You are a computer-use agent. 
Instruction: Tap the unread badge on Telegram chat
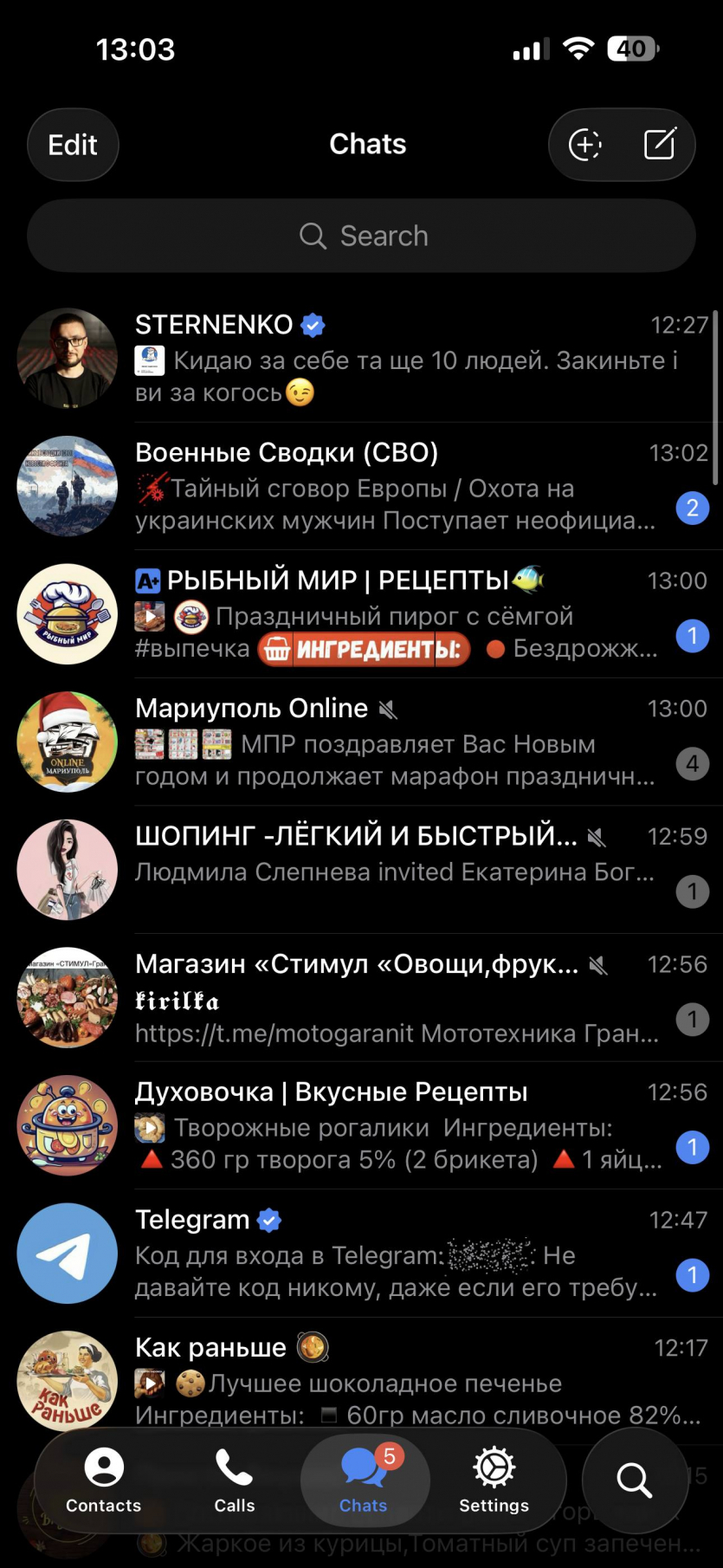point(693,1274)
